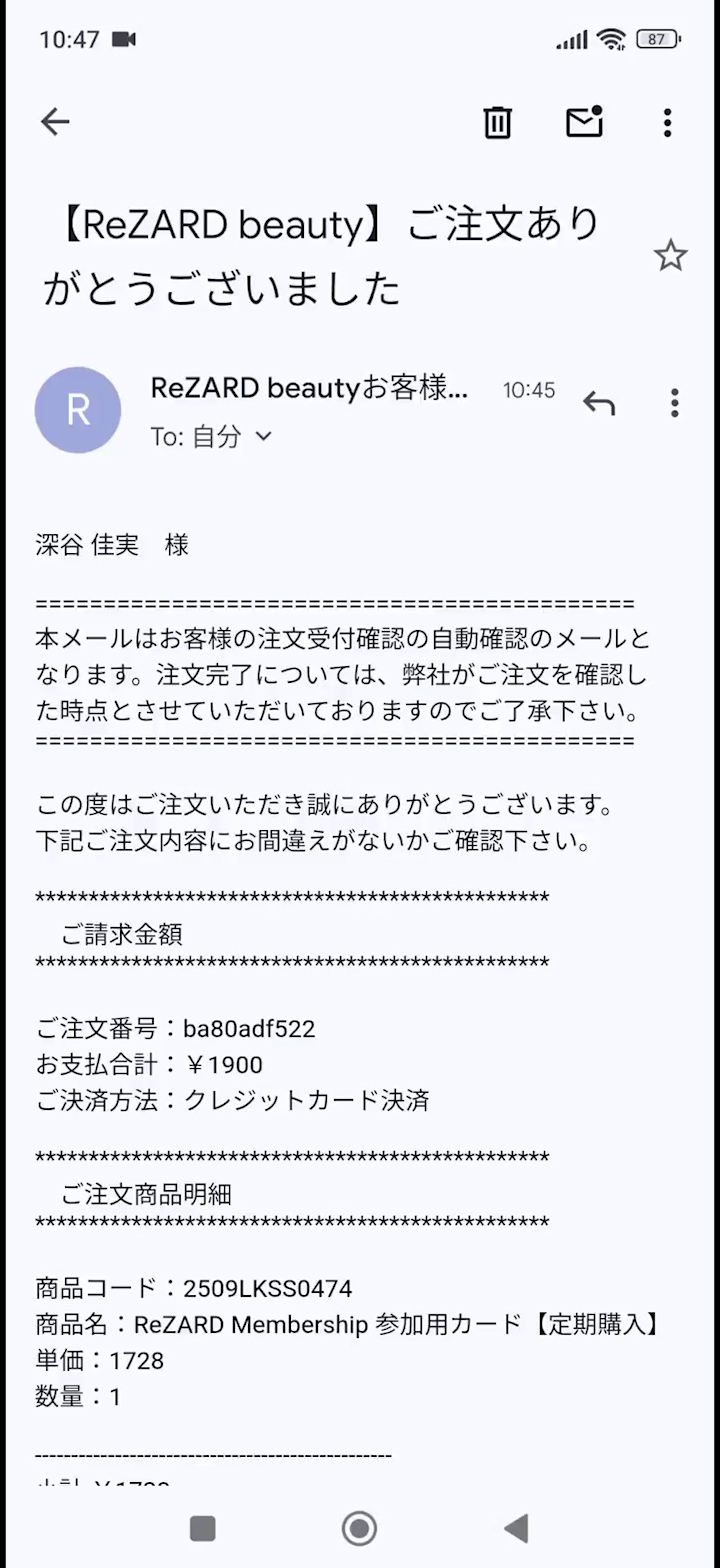Open the top overflow menu

tap(665, 122)
